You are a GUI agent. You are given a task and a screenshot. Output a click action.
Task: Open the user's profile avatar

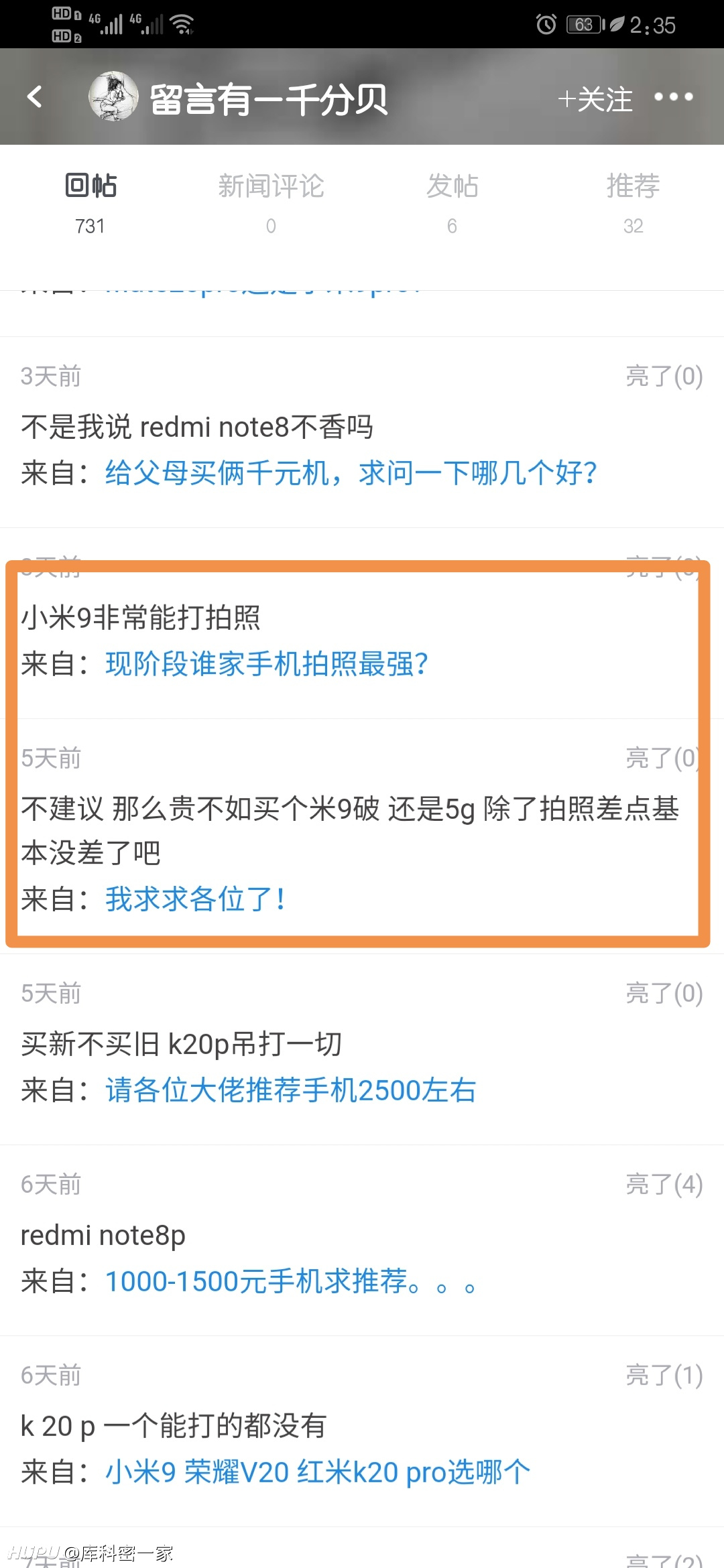(x=113, y=96)
